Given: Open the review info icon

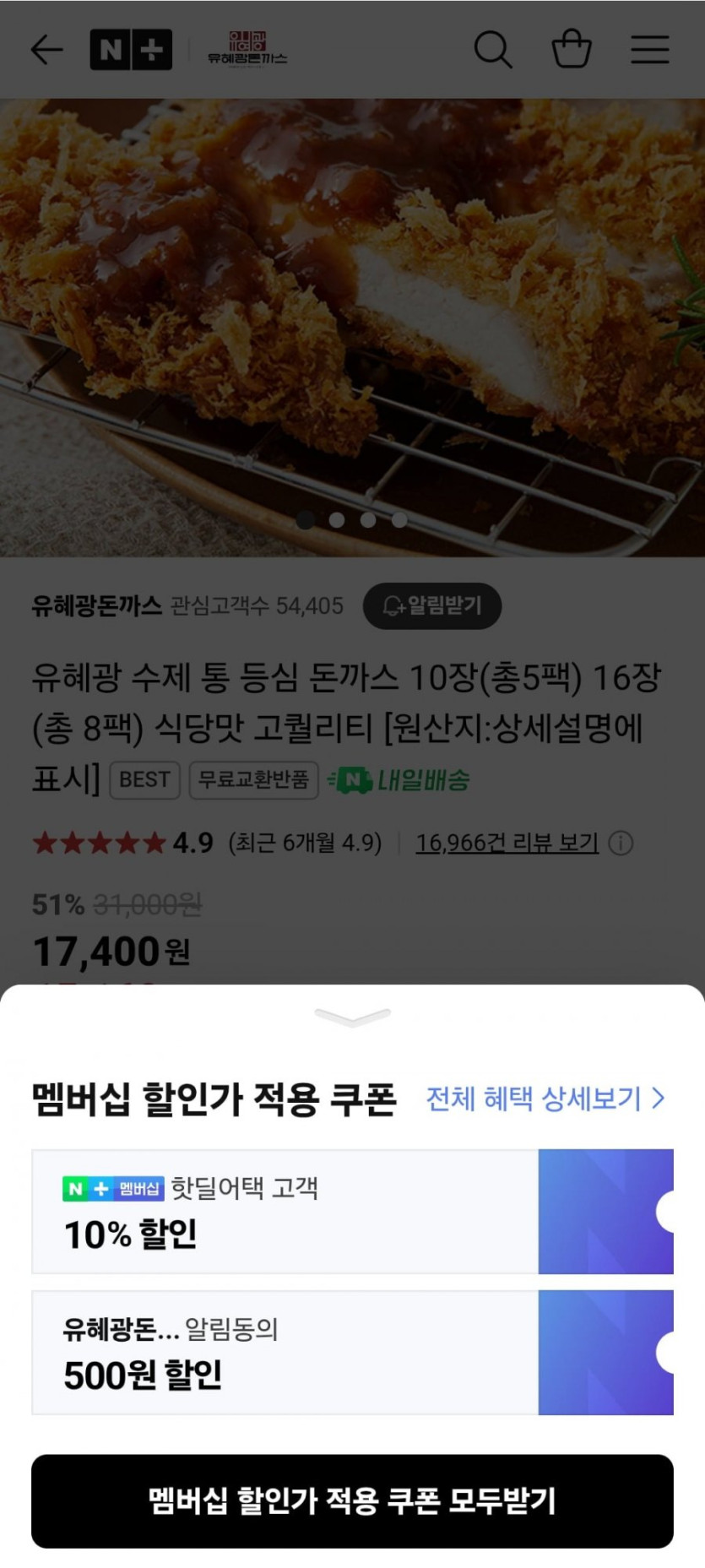Looking at the screenshot, I should pos(621,843).
